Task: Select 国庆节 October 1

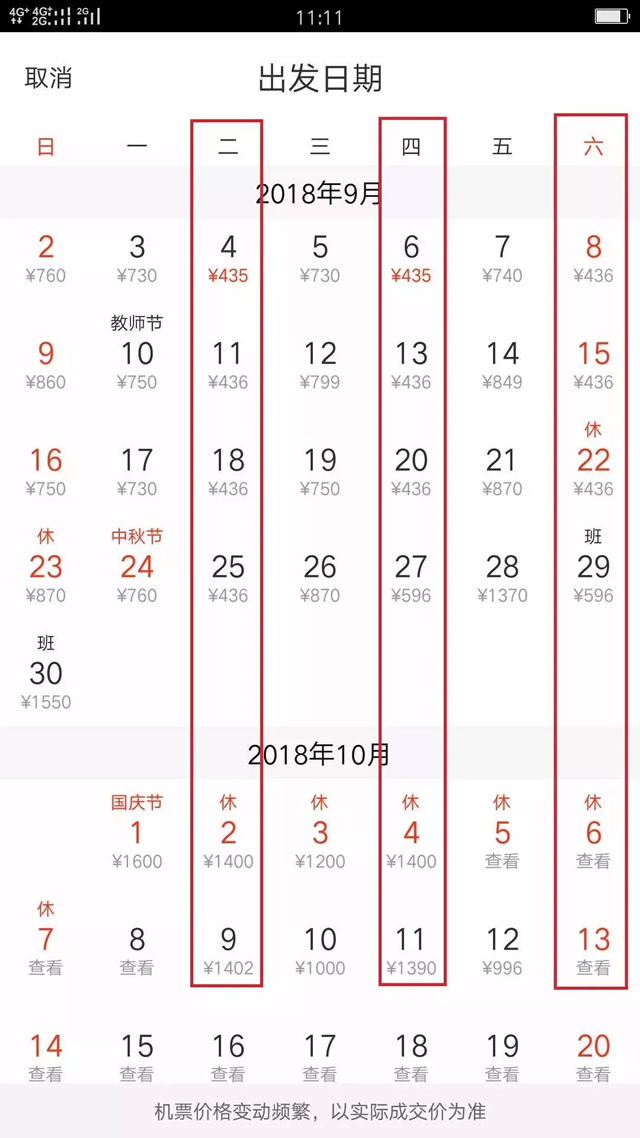Action: pyautogui.click(x=137, y=832)
